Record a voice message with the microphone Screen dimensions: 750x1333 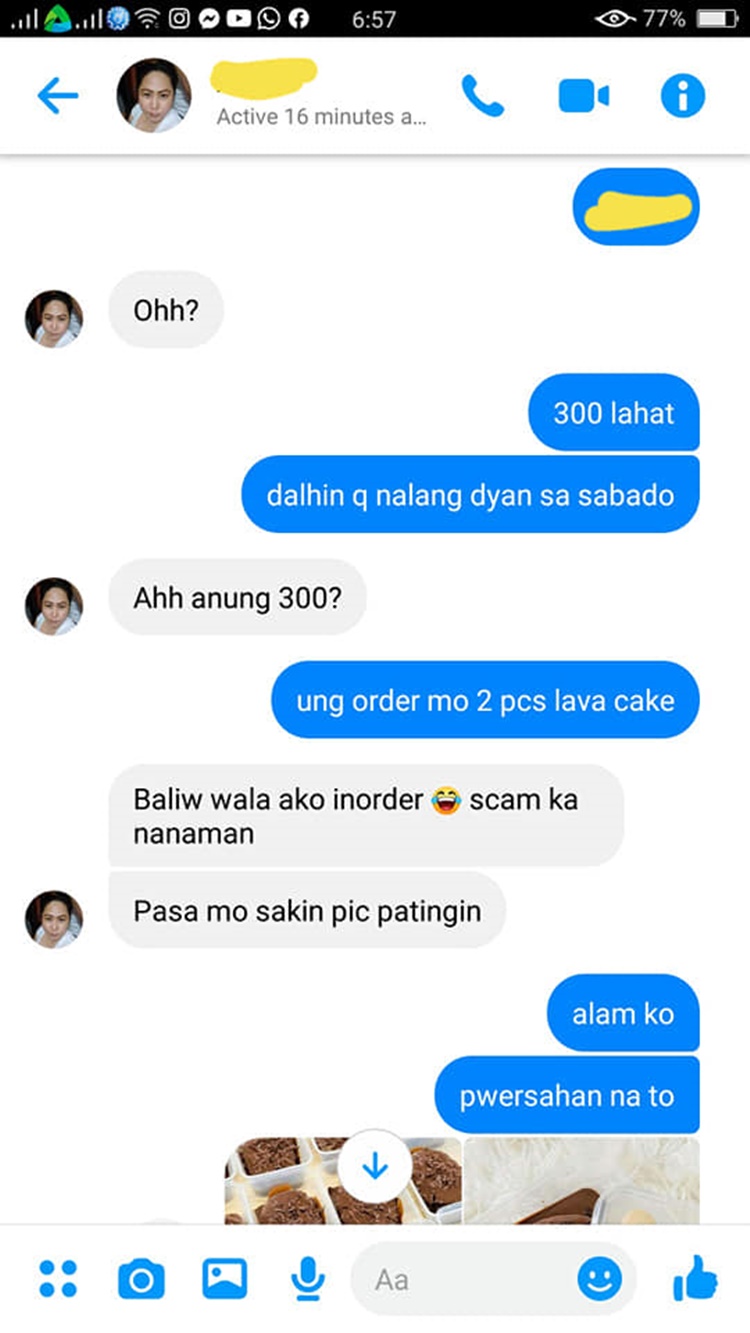coord(308,1278)
